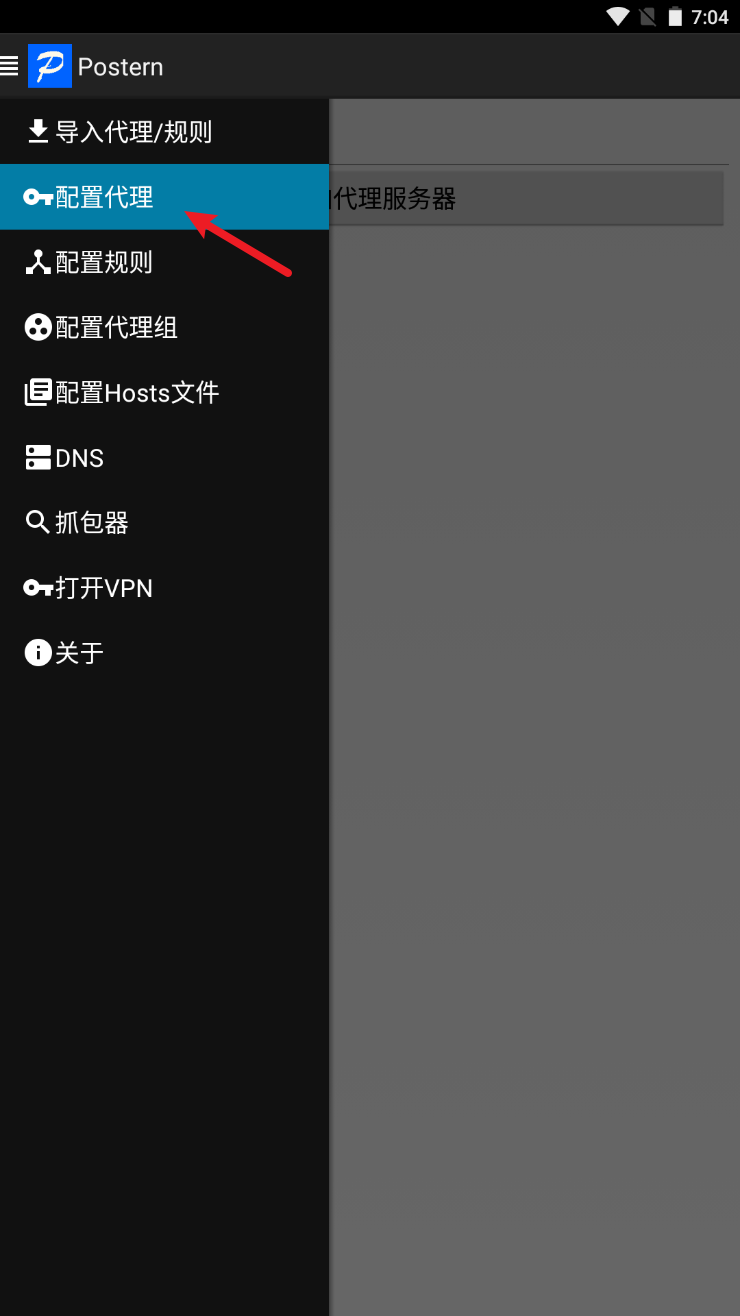Launch 抓包器 packet sniffer

click(x=91, y=523)
